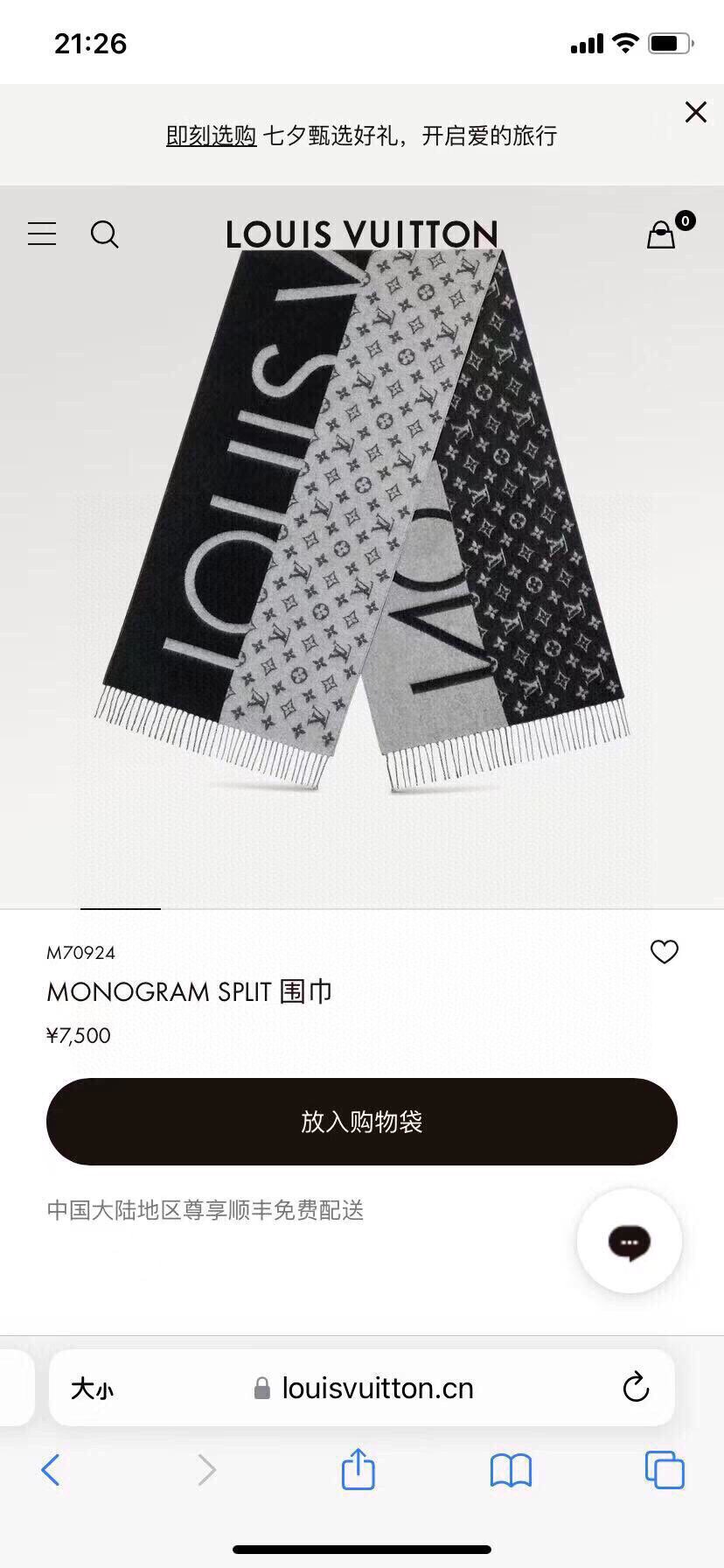
Task: Tap the louisvuitton.cn address bar
Action: 376,1389
